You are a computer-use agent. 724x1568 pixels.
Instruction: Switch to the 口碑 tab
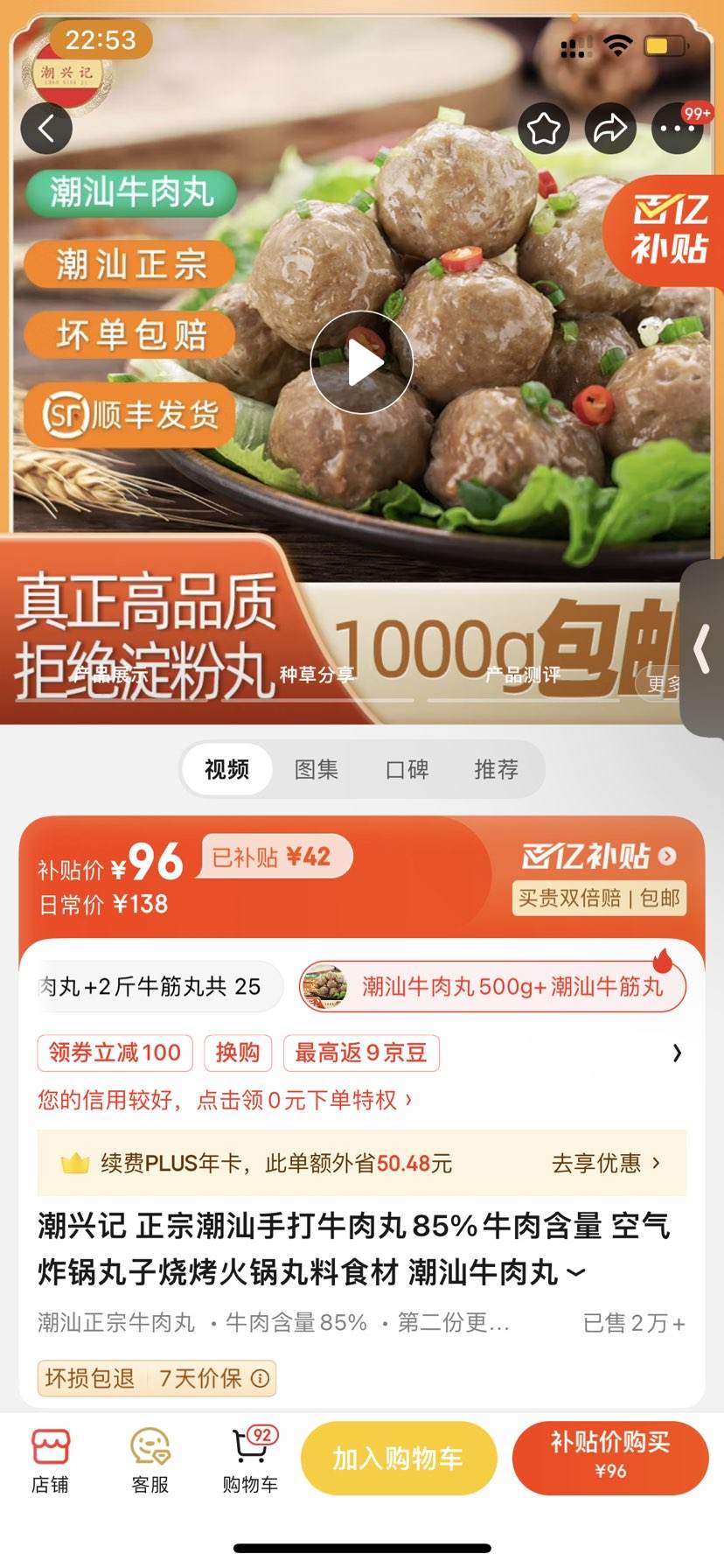407,769
